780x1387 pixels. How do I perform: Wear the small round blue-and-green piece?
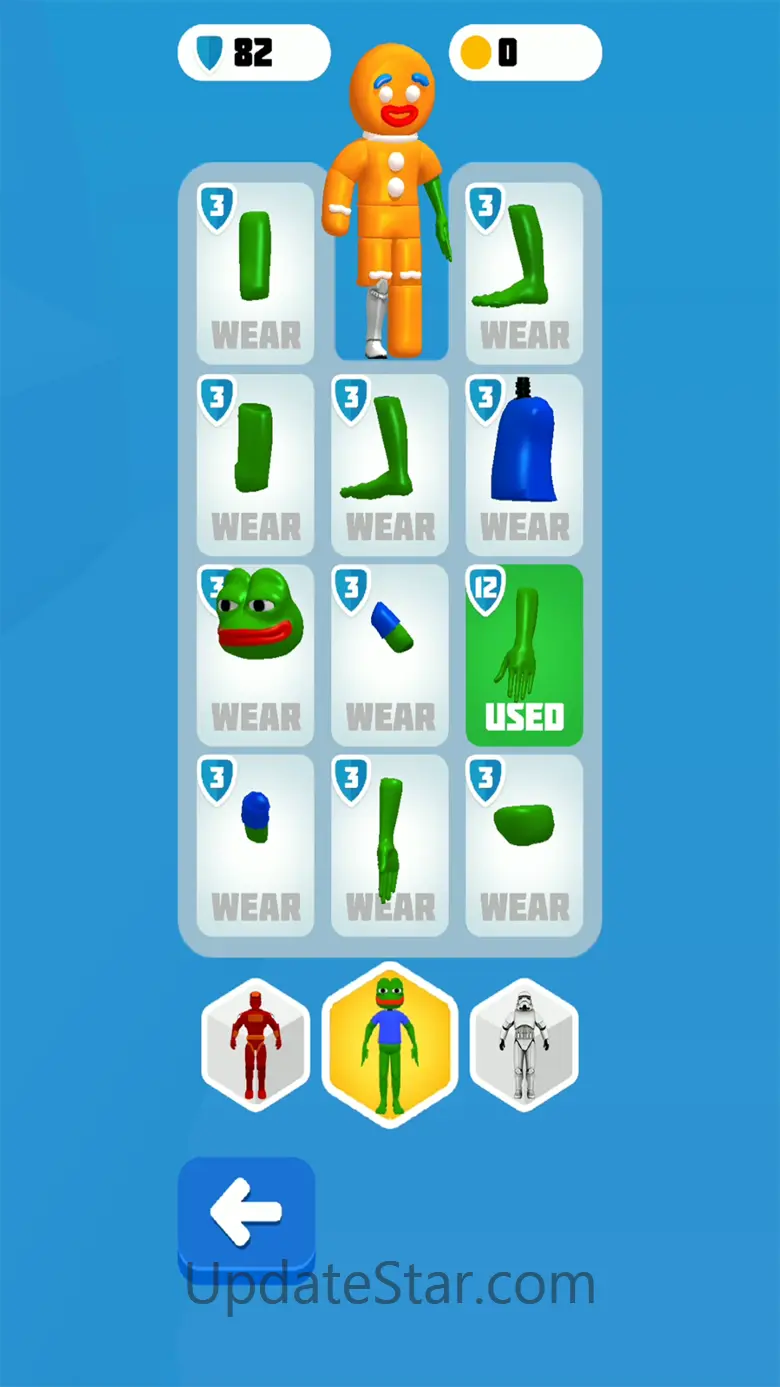click(255, 845)
